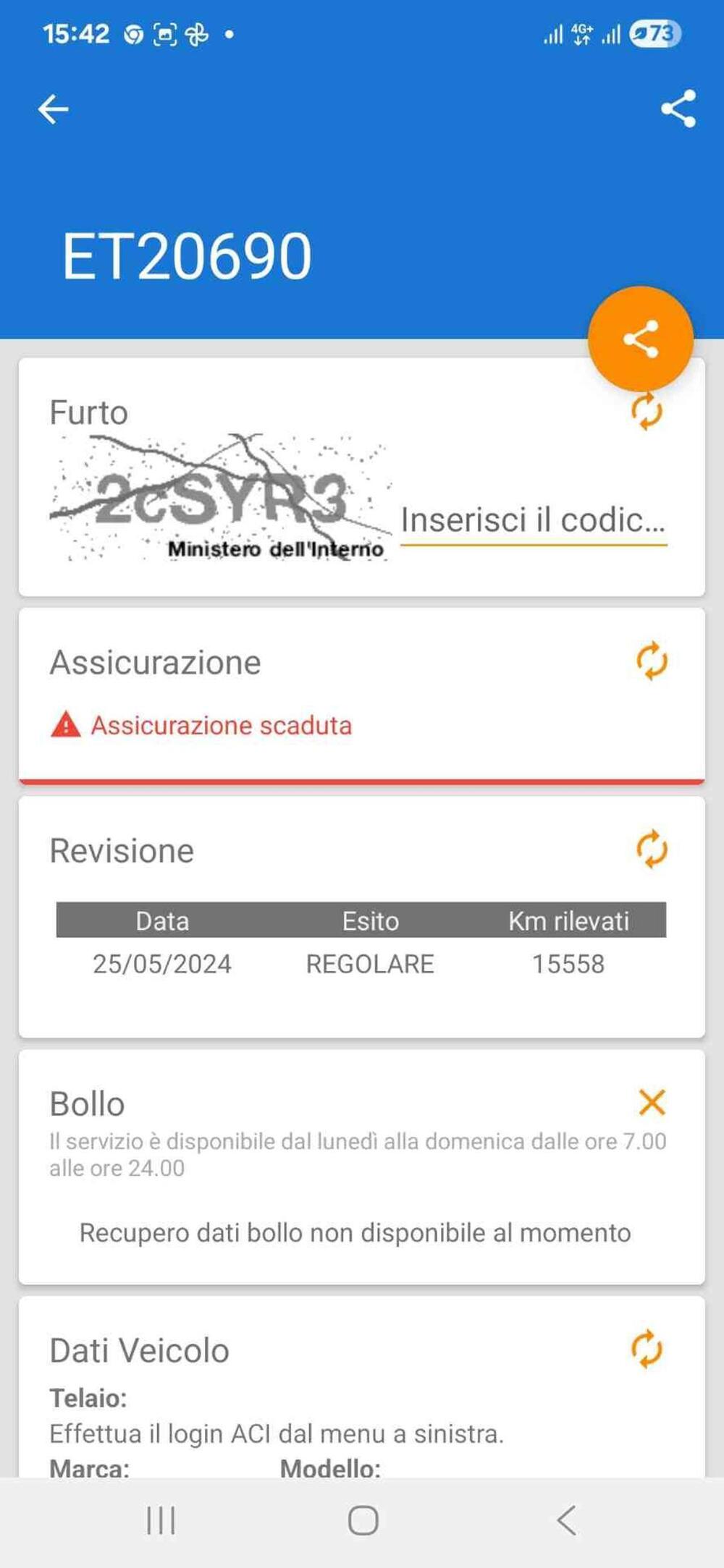Dismiss the Bollo card with the X
Viewport: 724px width, 1568px height.
[x=652, y=1102]
